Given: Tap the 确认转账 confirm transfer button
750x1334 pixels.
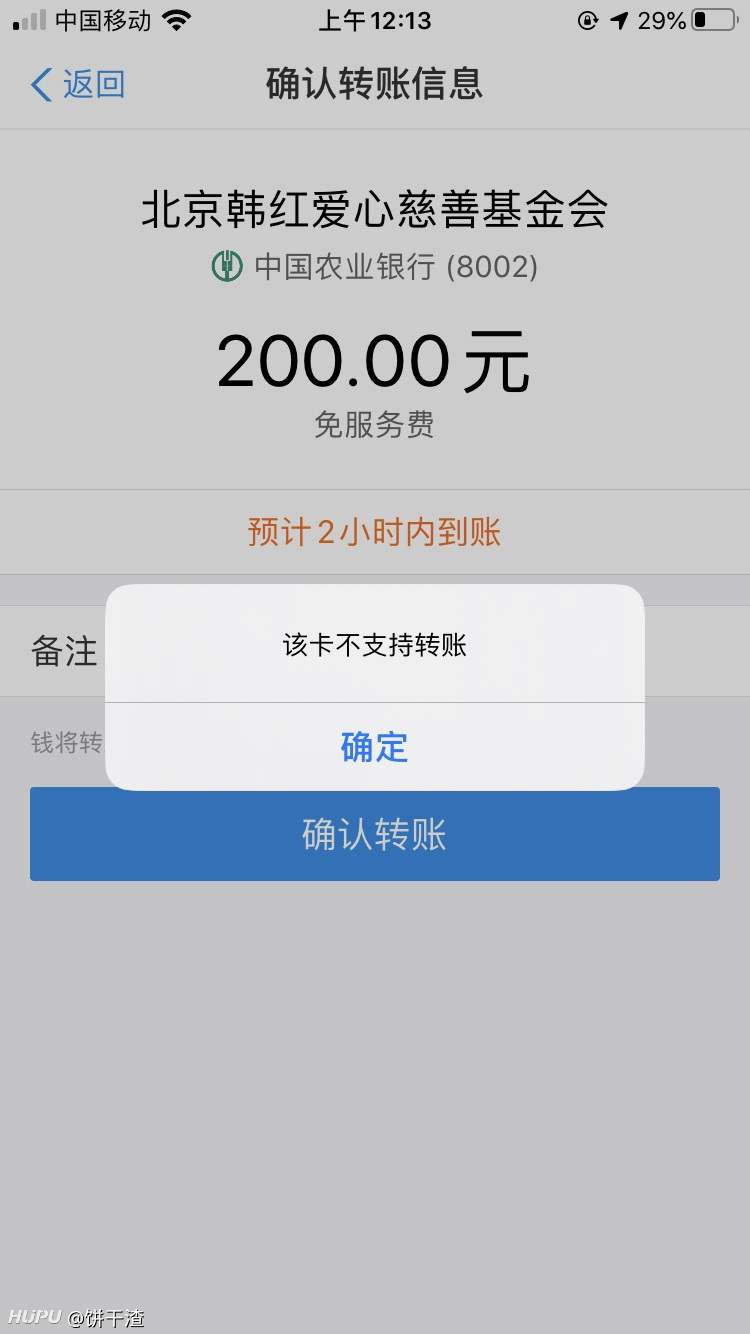Looking at the screenshot, I should (375, 834).
